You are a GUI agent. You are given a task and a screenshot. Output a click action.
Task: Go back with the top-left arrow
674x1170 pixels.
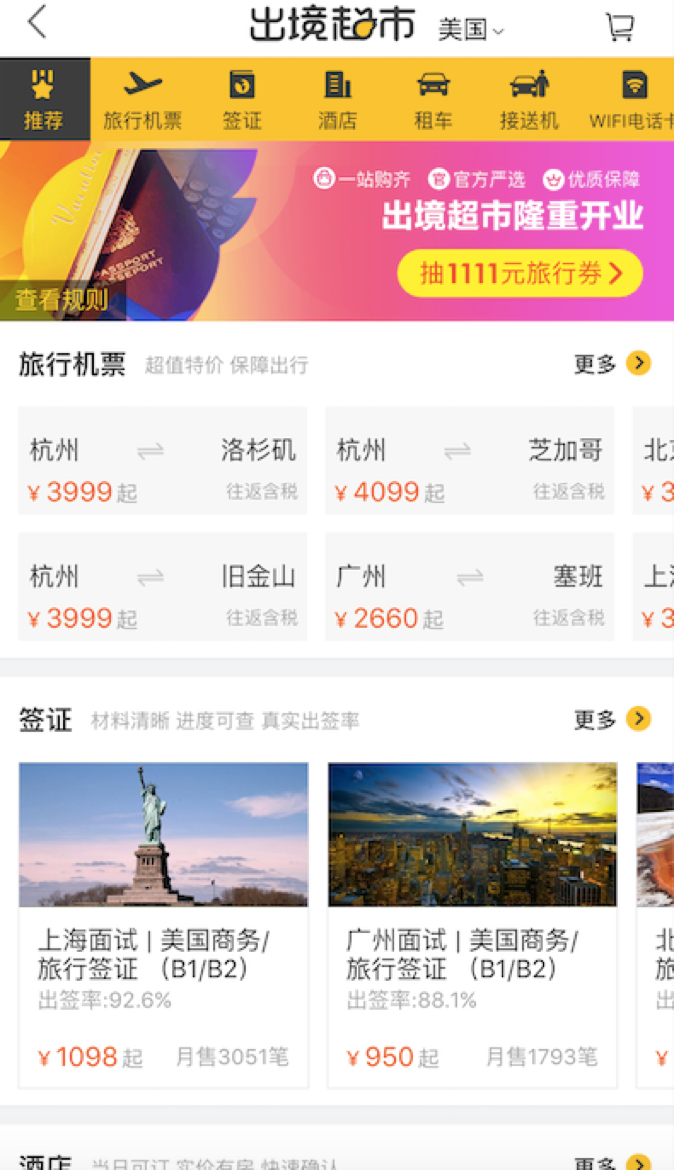point(37,22)
